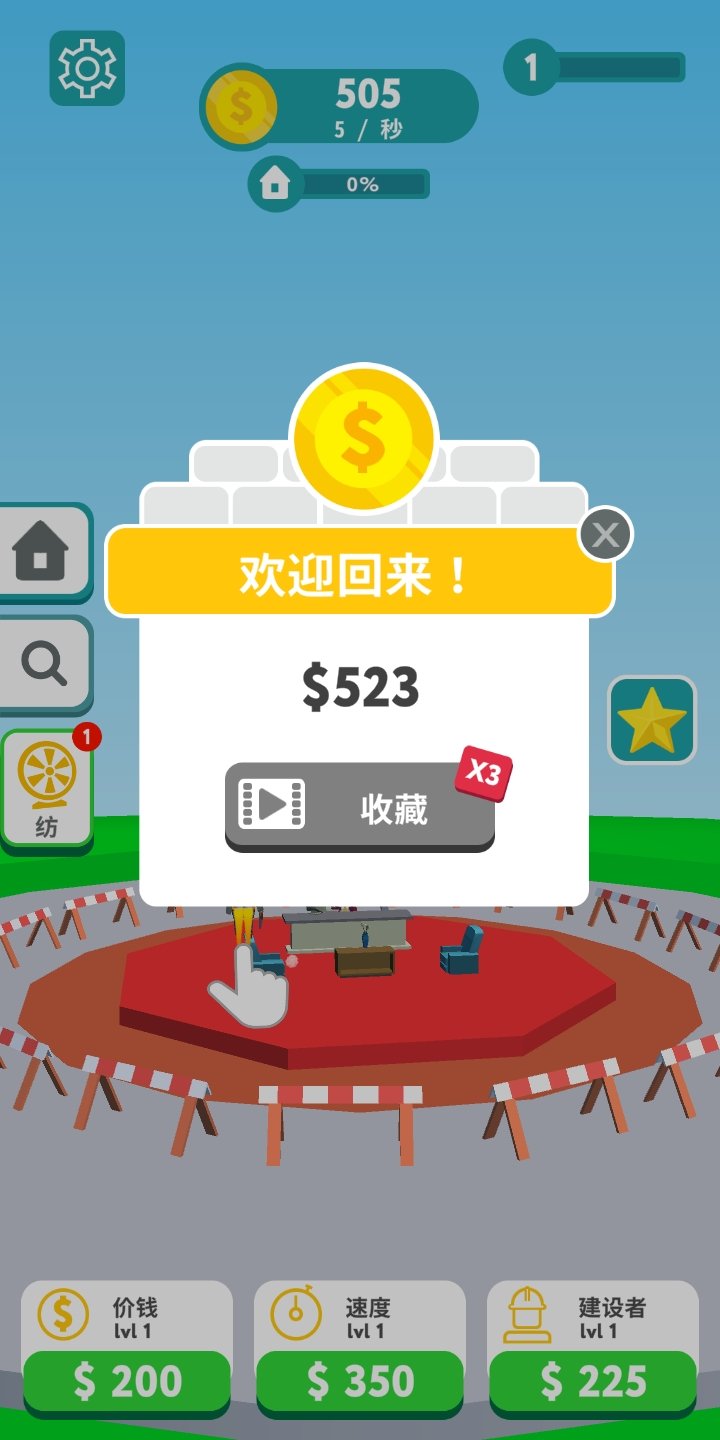
Task: Open the settings gear
Action: (x=87, y=68)
